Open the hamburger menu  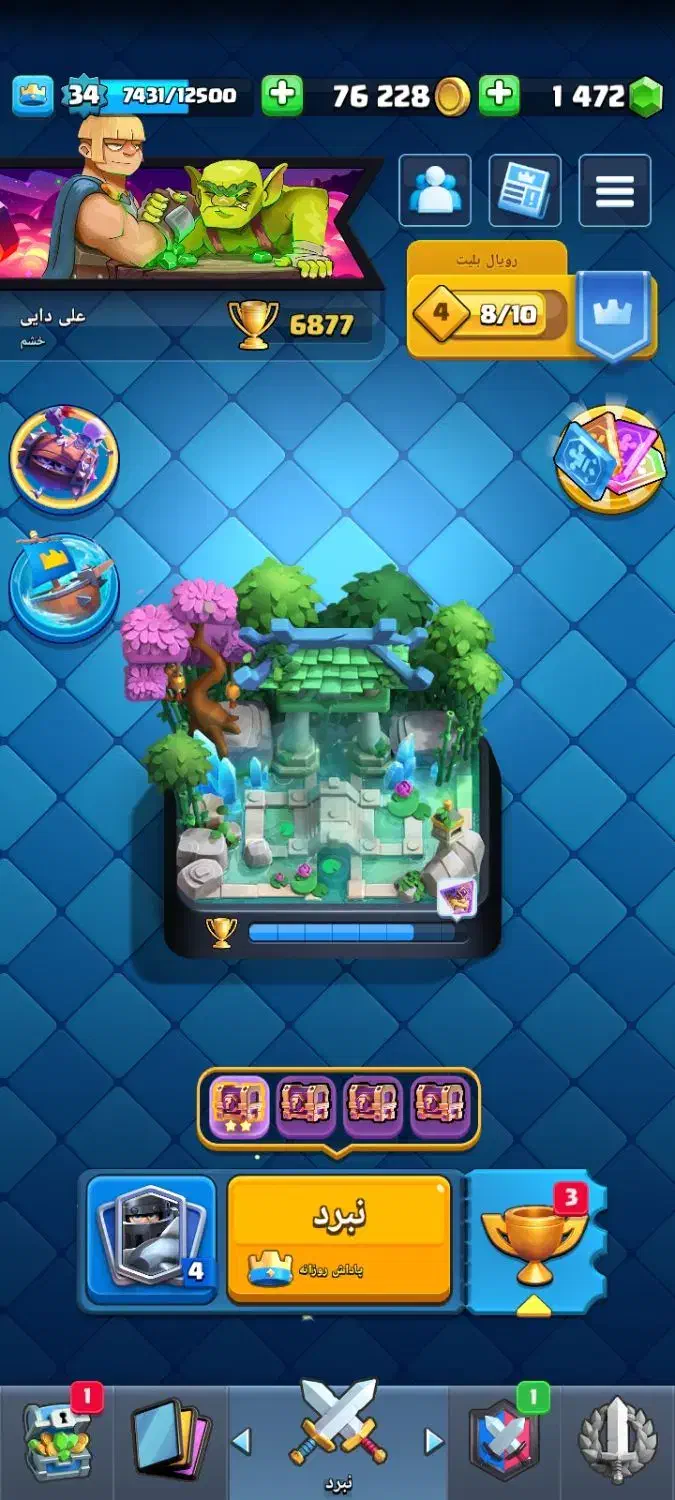pyautogui.click(x=614, y=190)
